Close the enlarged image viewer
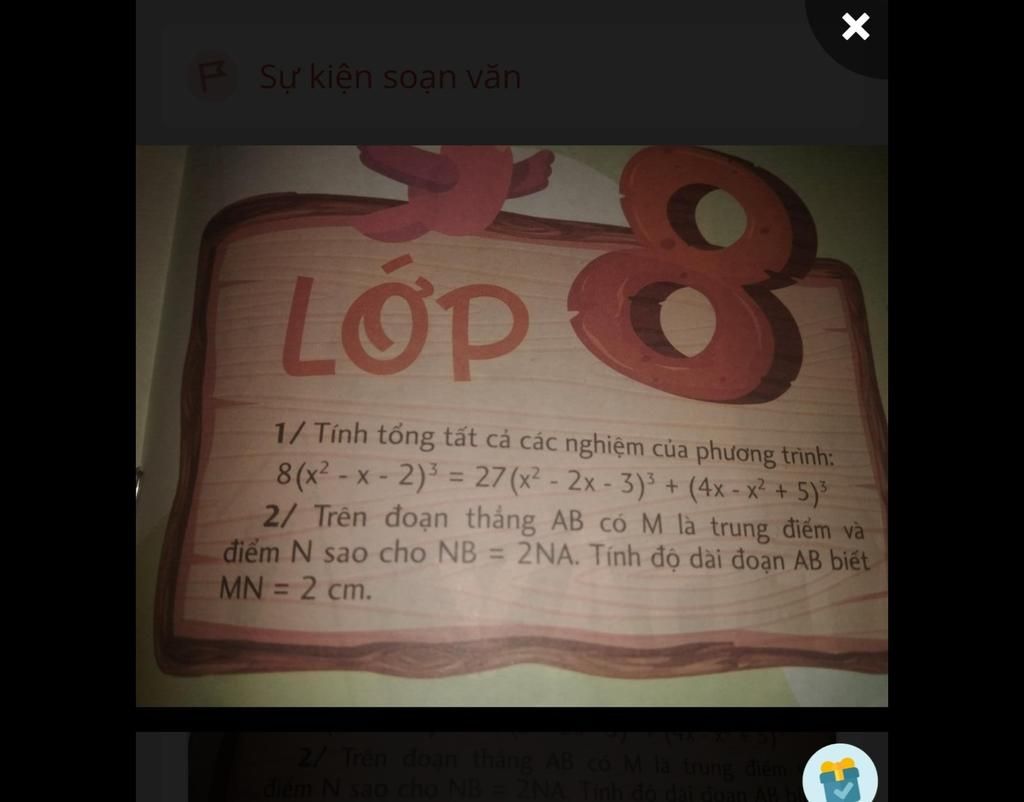1024x802 pixels. point(855,27)
